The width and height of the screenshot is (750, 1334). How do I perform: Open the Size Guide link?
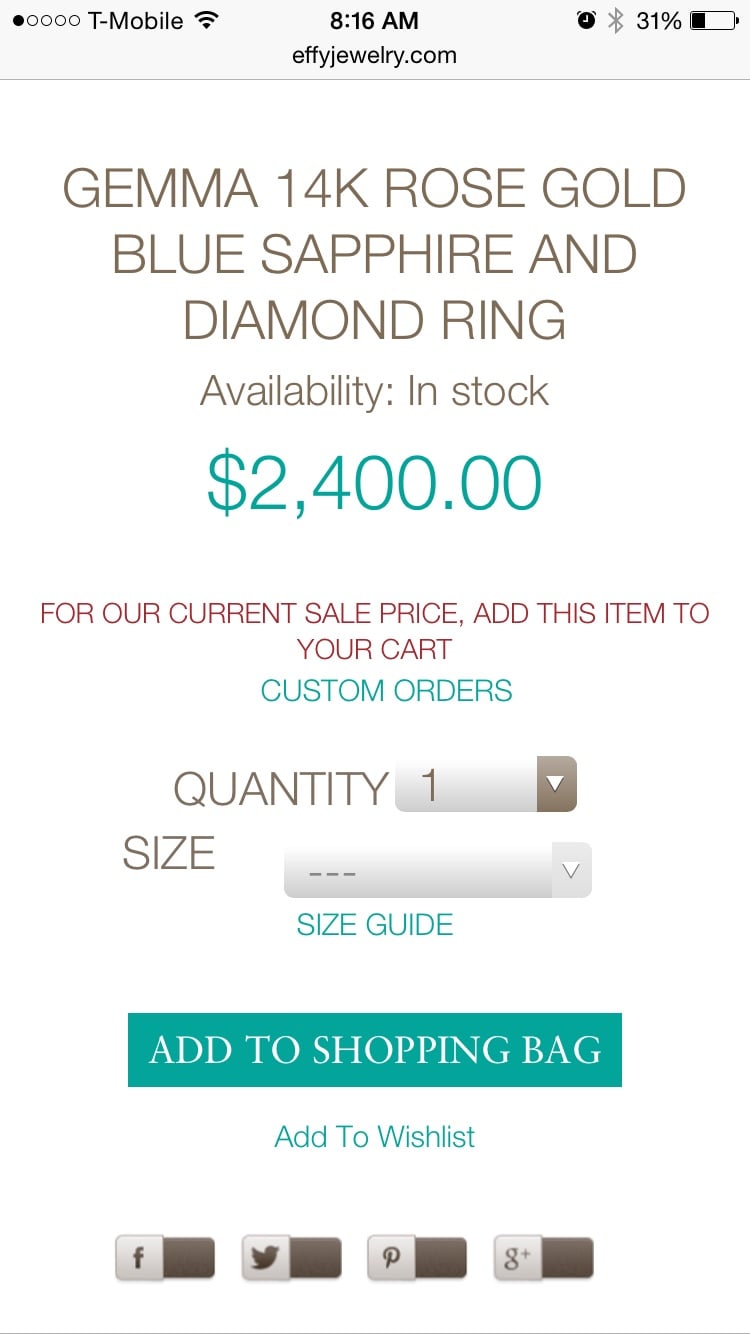374,924
